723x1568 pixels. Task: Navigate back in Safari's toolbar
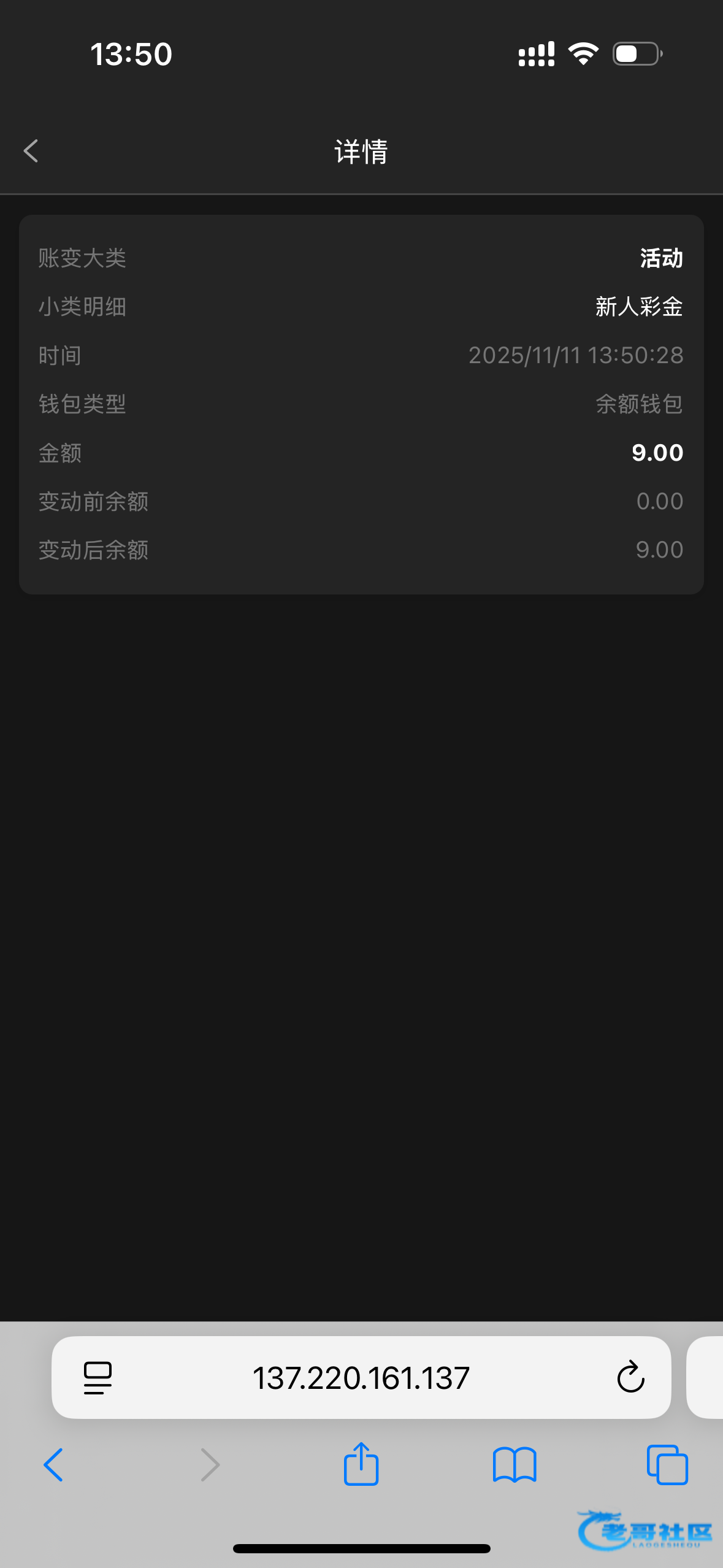53,1465
